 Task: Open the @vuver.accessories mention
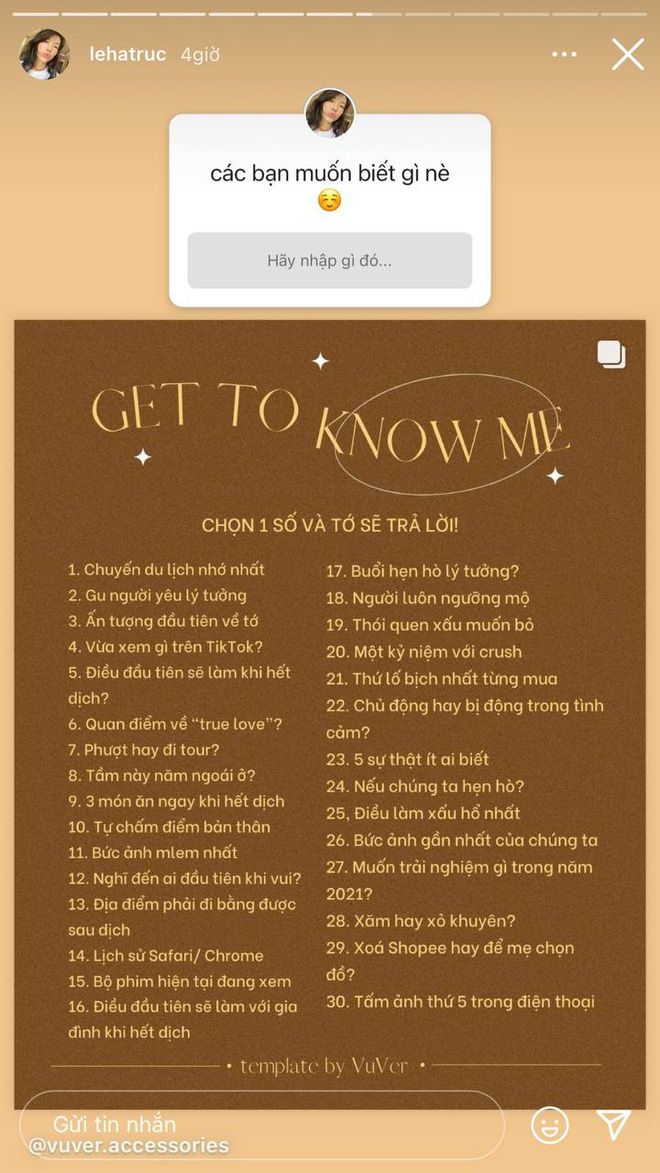click(129, 1145)
